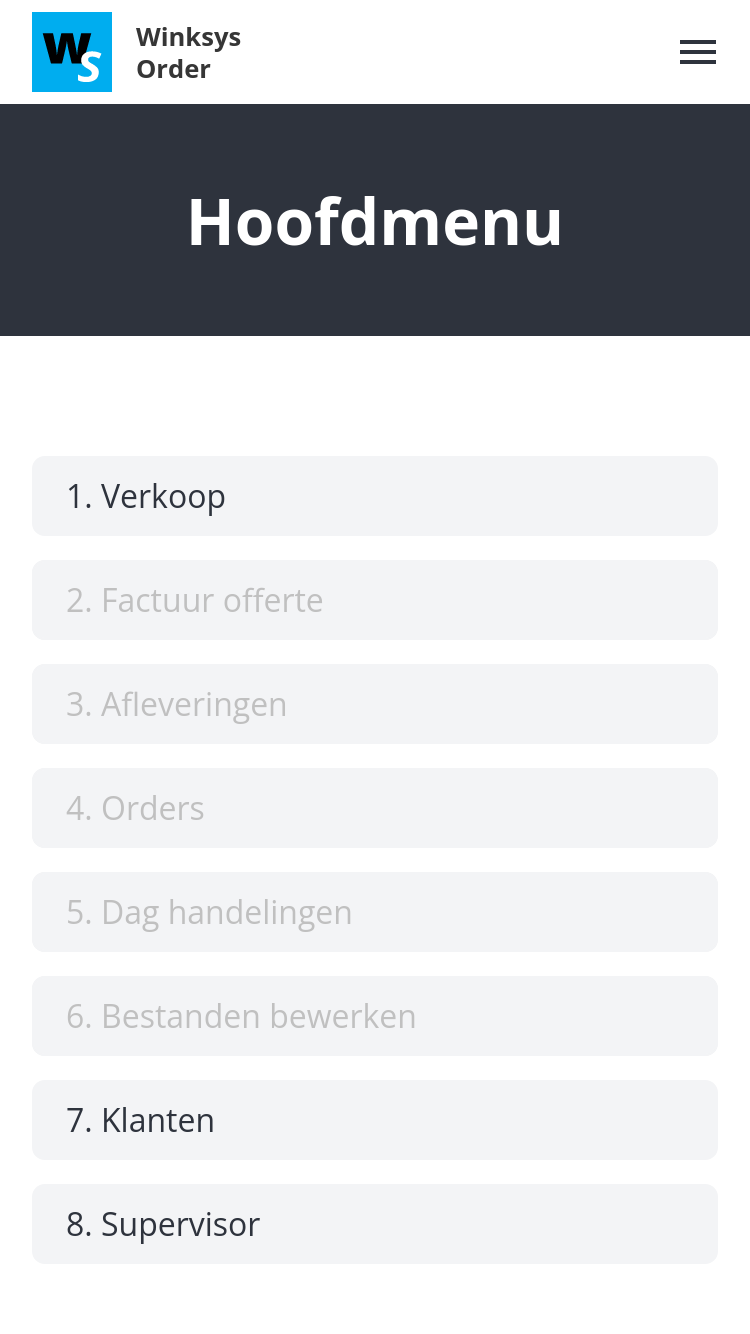Open the 7. Klanten section
This screenshot has width=750, height=1334.
pyautogui.click(x=375, y=1120)
